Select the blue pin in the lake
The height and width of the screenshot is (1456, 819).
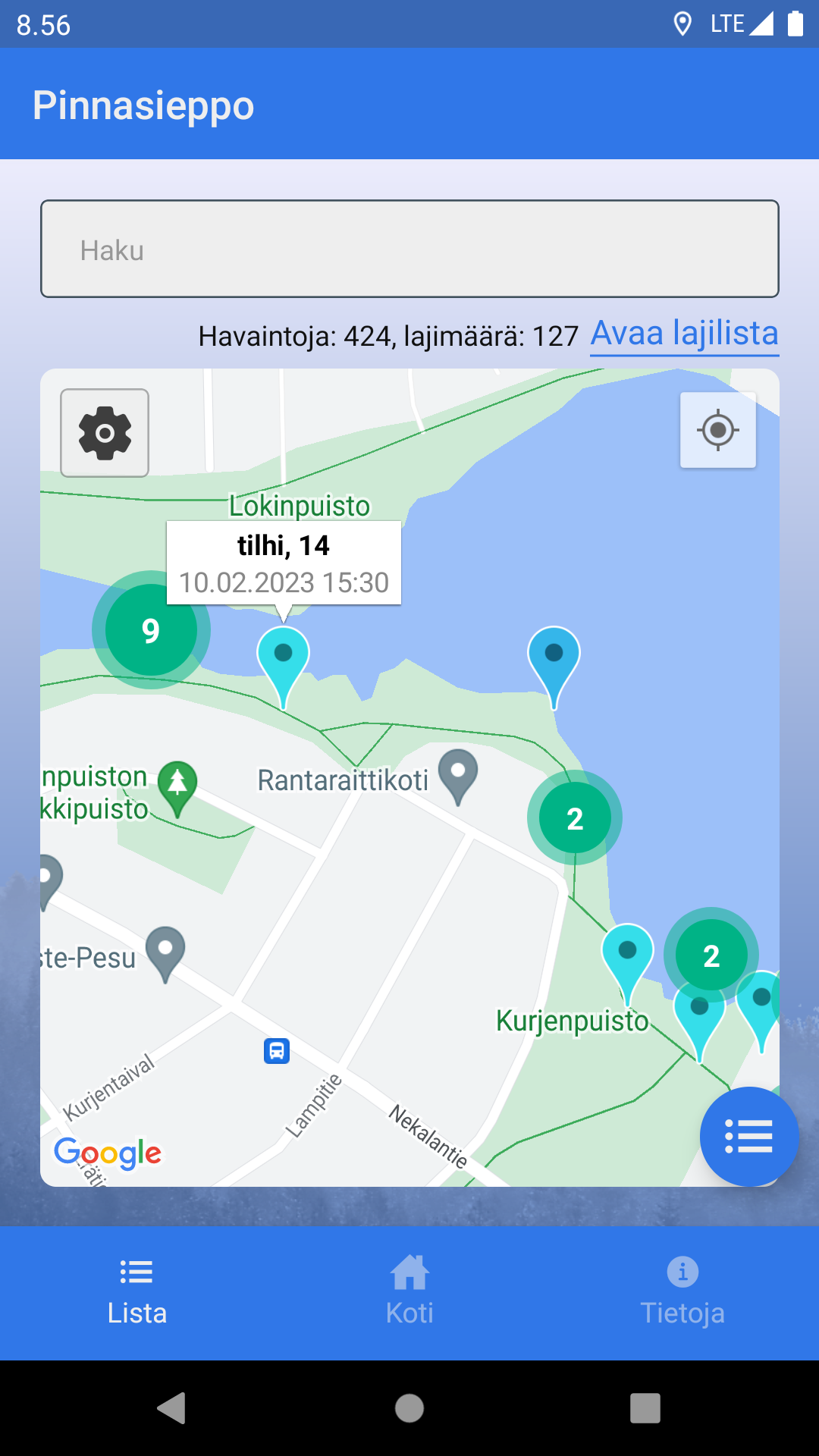point(554,657)
